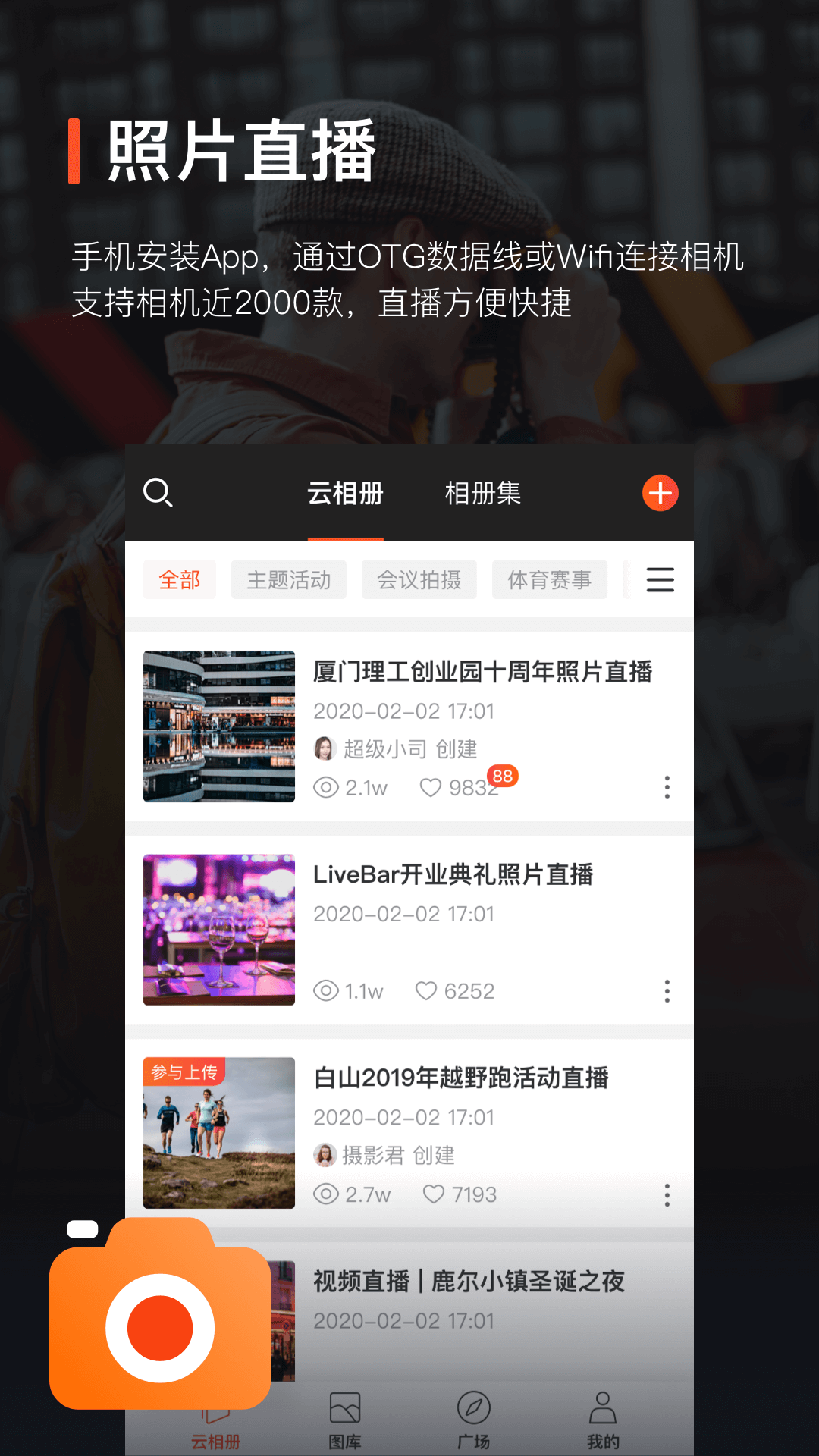Open the search icon
Image resolution: width=819 pixels, height=1456 pixels.
159,493
